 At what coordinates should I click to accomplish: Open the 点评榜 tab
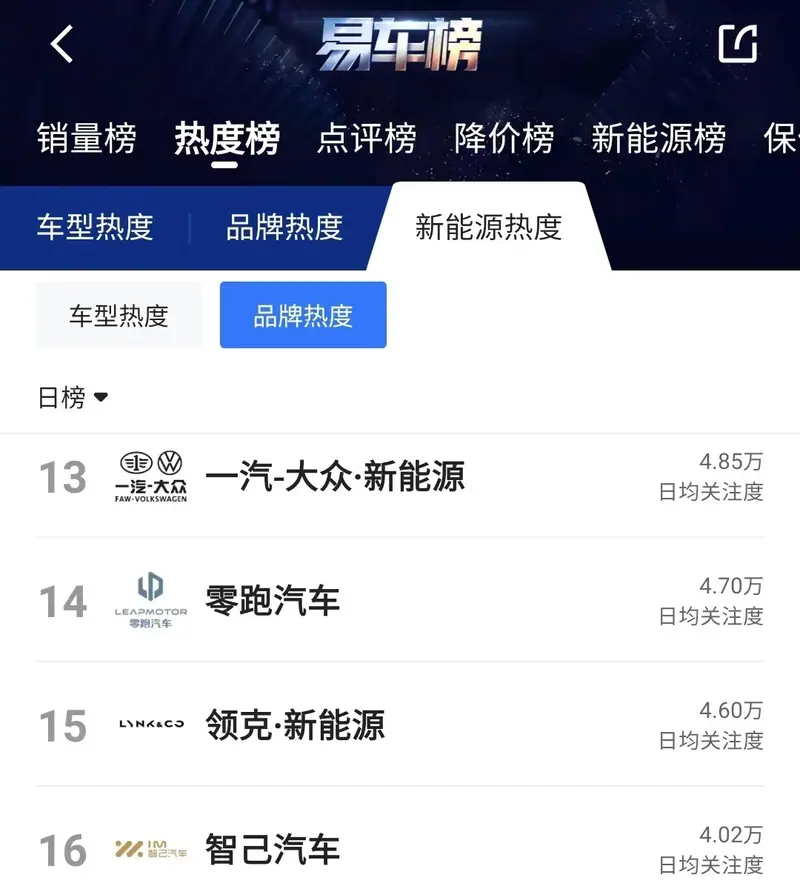(366, 138)
